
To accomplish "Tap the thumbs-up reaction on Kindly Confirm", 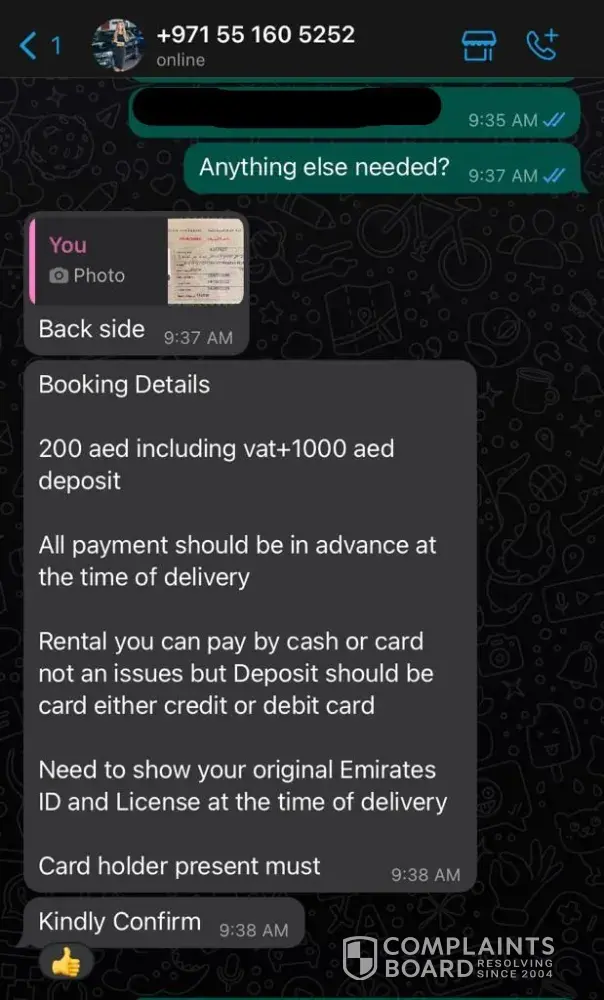I will coord(65,962).
